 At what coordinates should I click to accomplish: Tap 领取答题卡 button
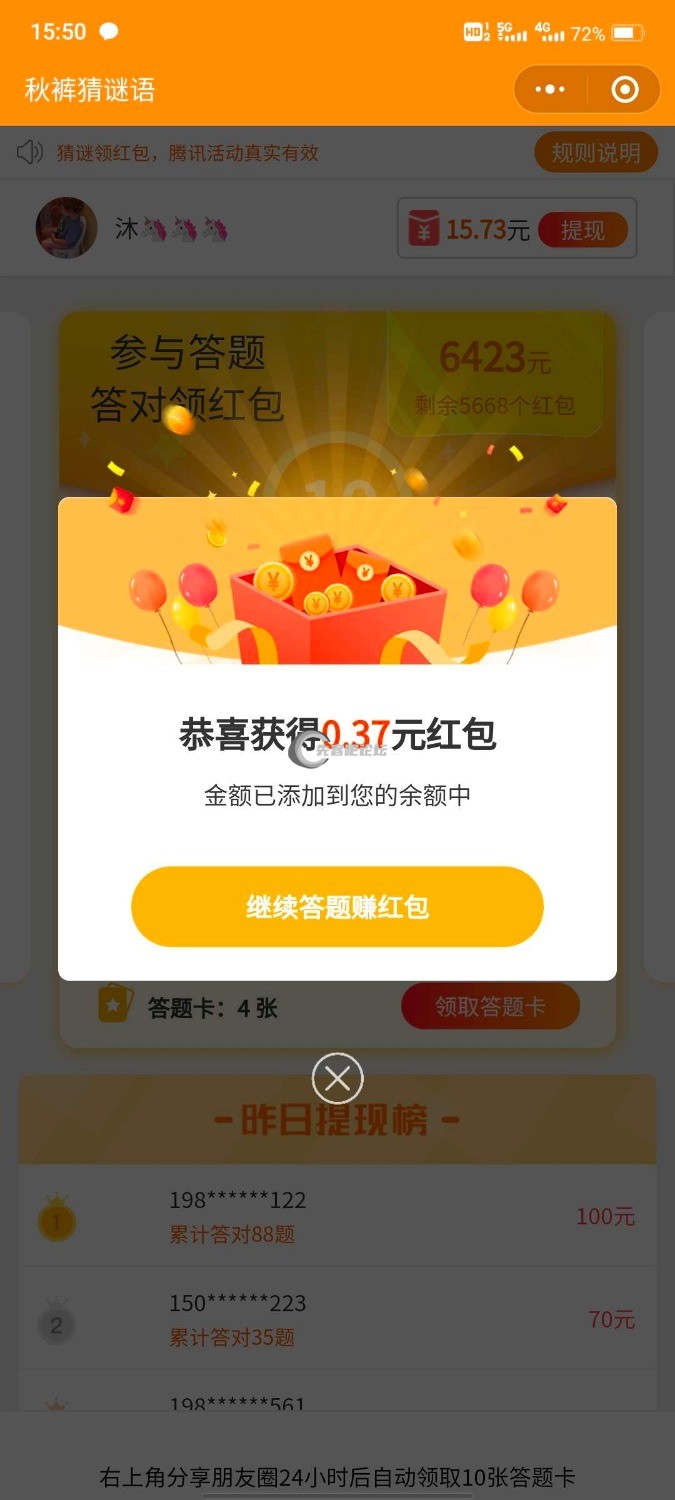[x=490, y=1006]
